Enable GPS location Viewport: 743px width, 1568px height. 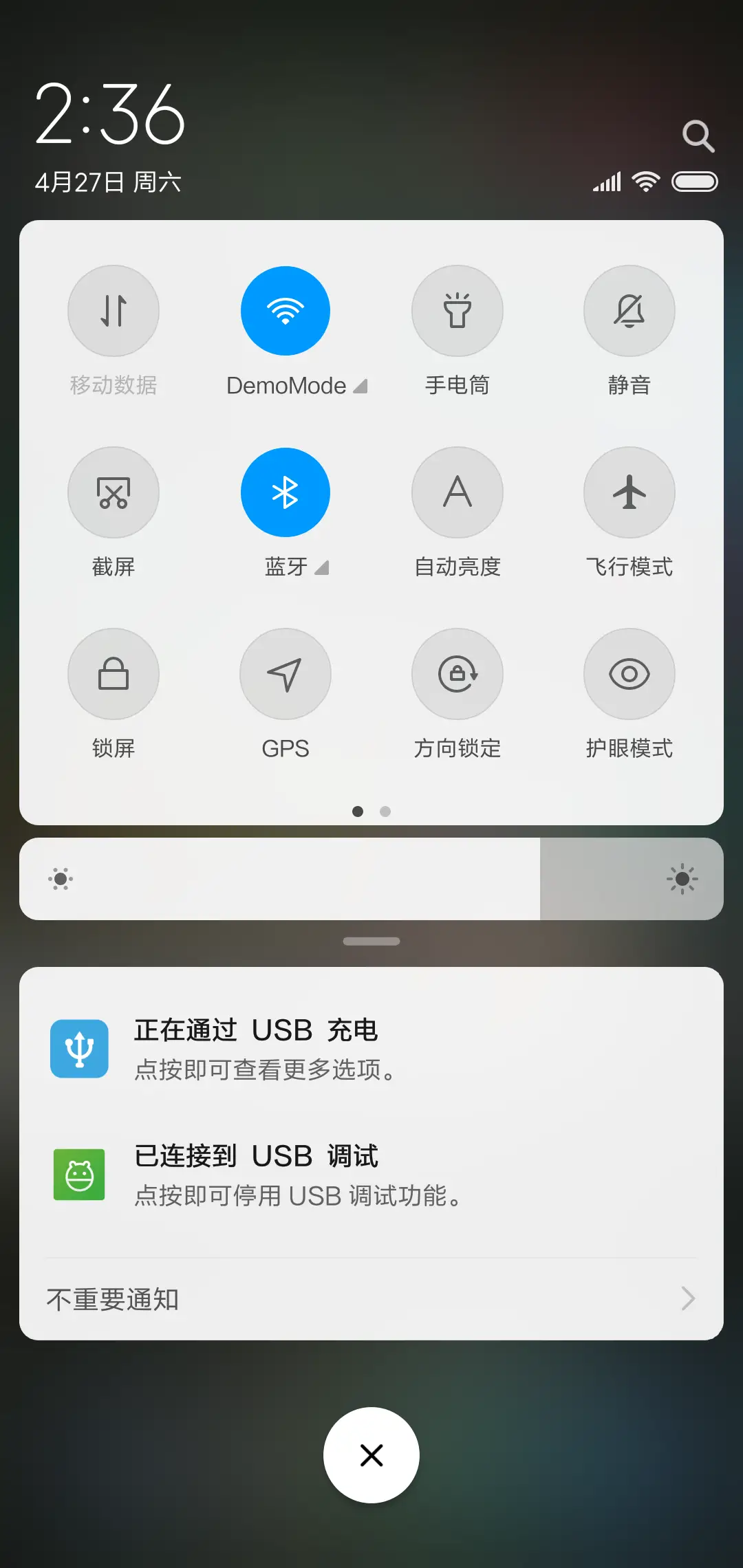pos(286,675)
